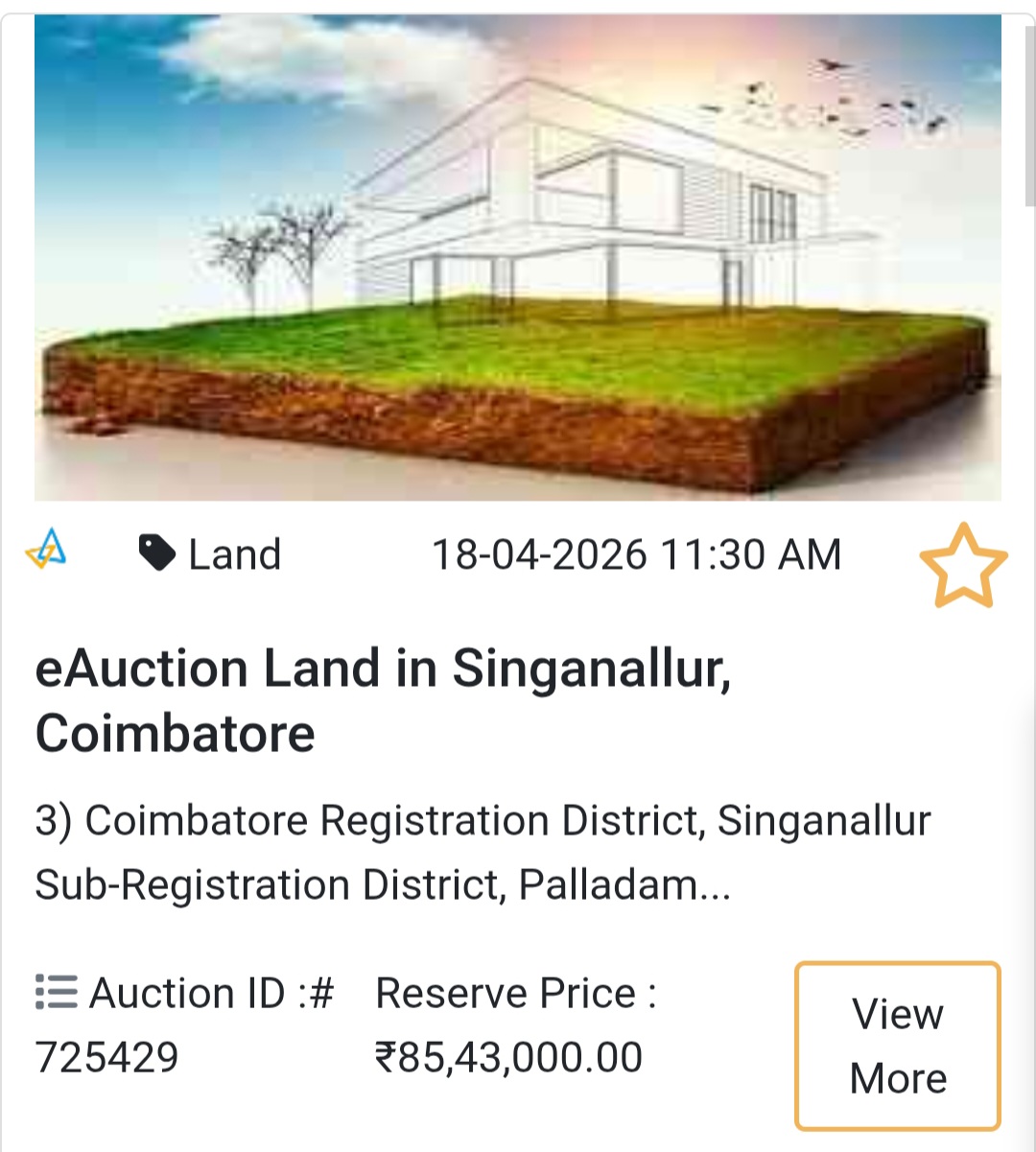Open the eAuction Land in Singanallur title
The height and width of the screenshot is (1152, 1036).
(x=384, y=700)
